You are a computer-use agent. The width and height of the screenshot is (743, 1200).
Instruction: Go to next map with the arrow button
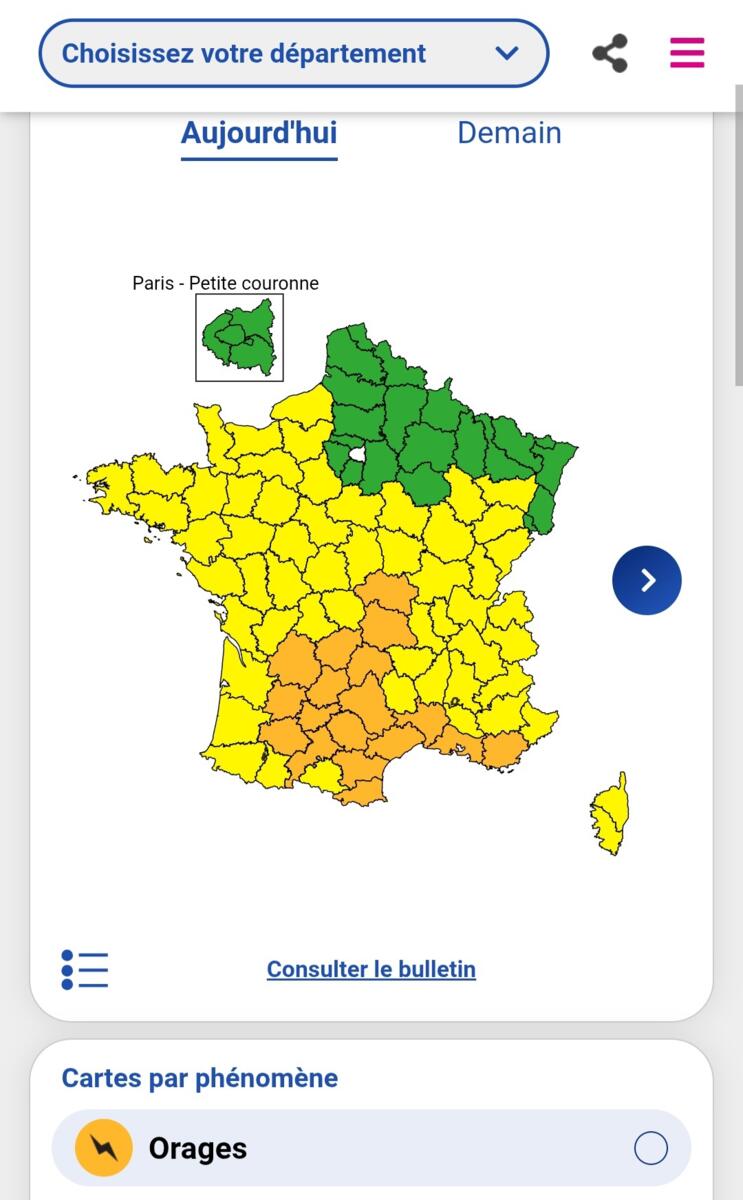click(x=647, y=580)
